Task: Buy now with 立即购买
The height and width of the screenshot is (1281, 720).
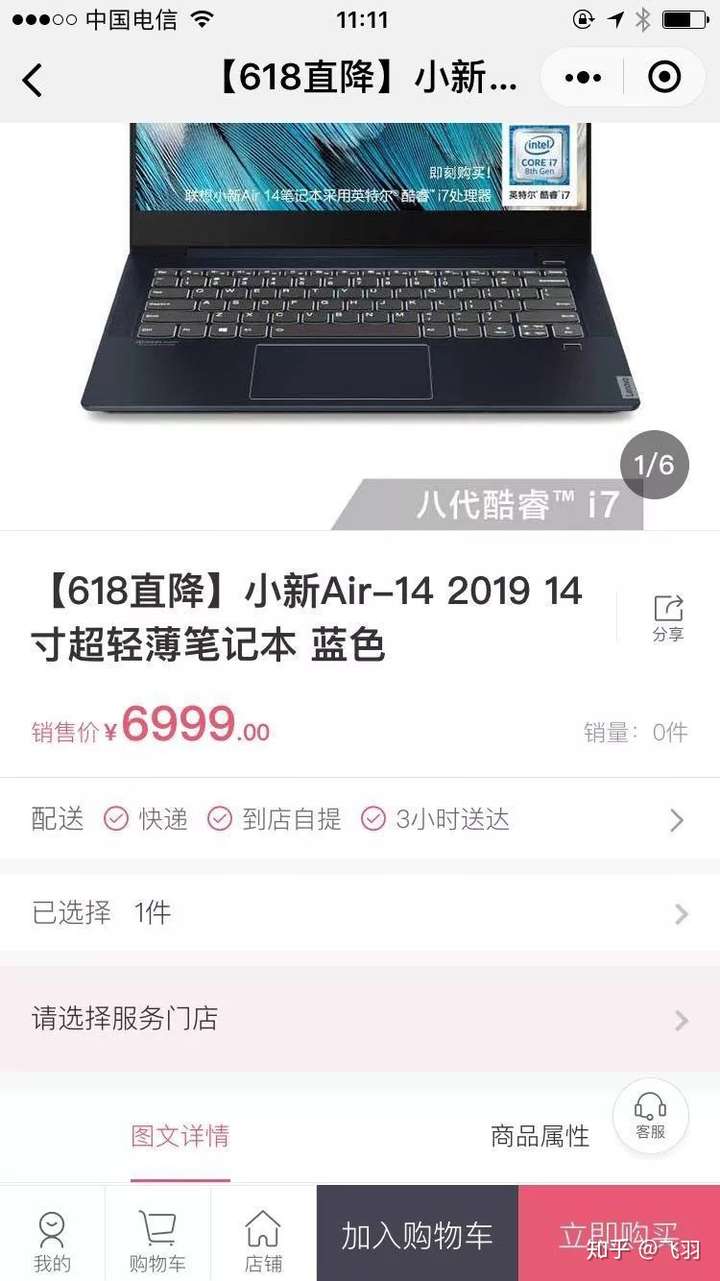Action: (618, 1235)
